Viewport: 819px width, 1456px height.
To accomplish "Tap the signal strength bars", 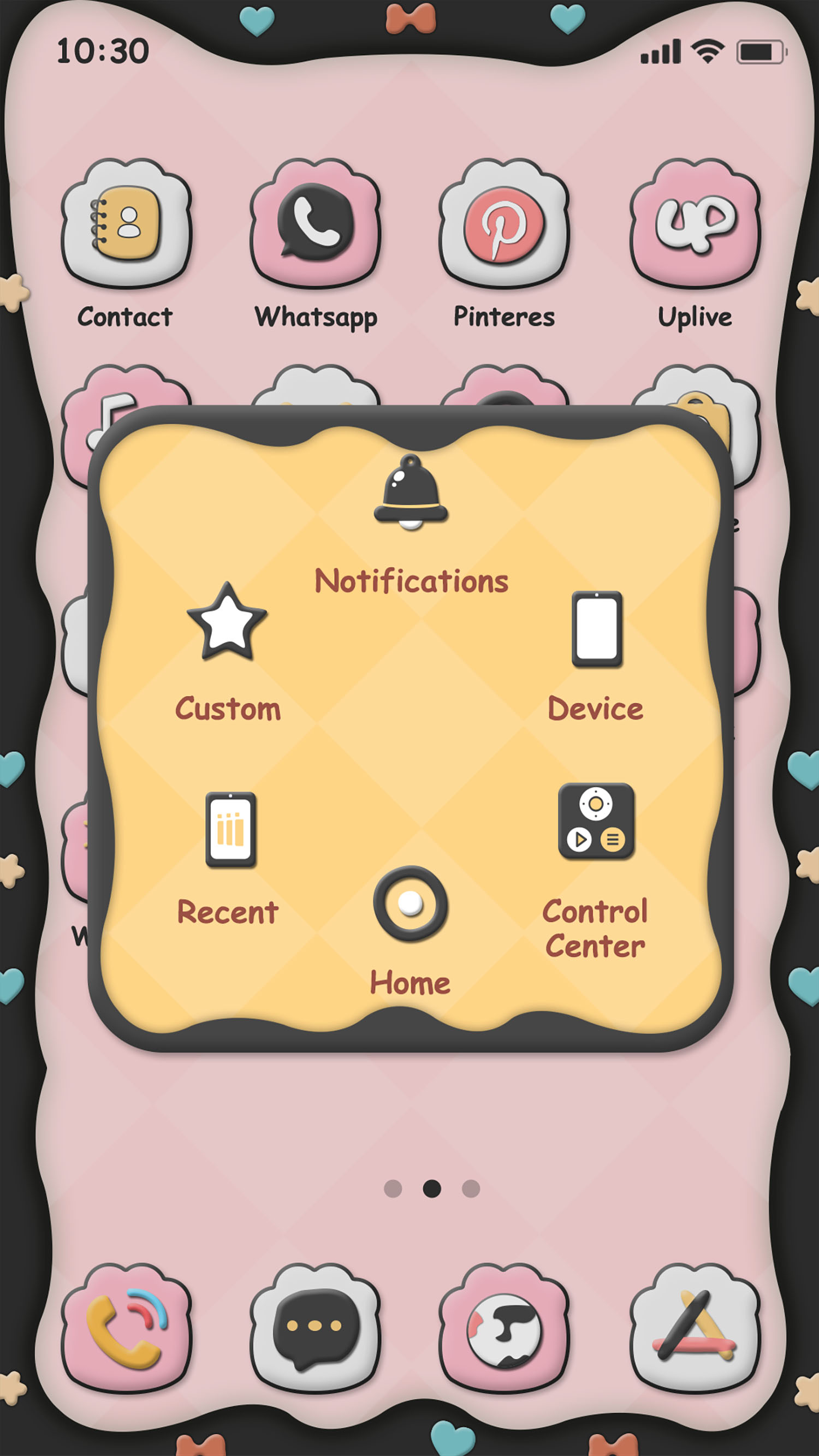I will click(x=661, y=50).
